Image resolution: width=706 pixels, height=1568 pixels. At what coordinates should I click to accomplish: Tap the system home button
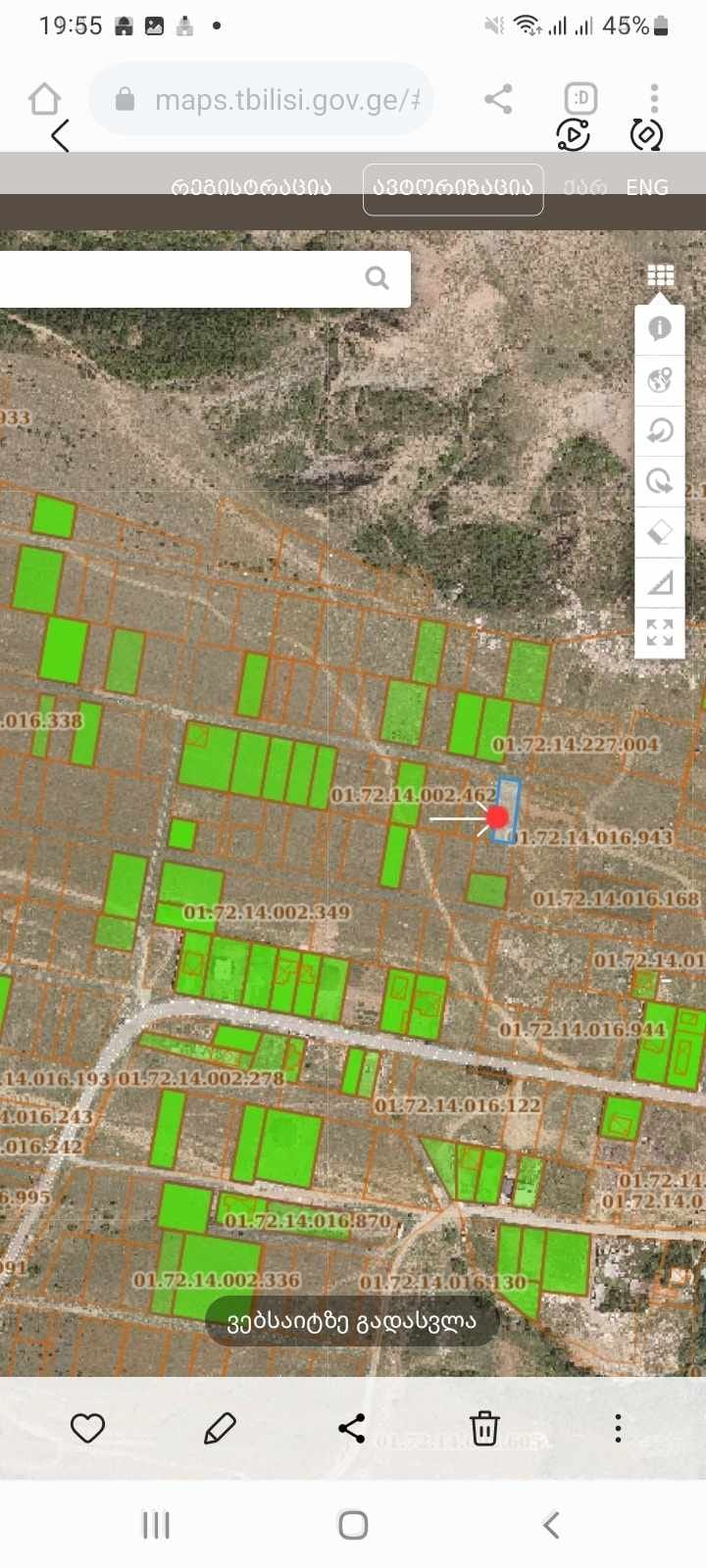coord(353,1525)
